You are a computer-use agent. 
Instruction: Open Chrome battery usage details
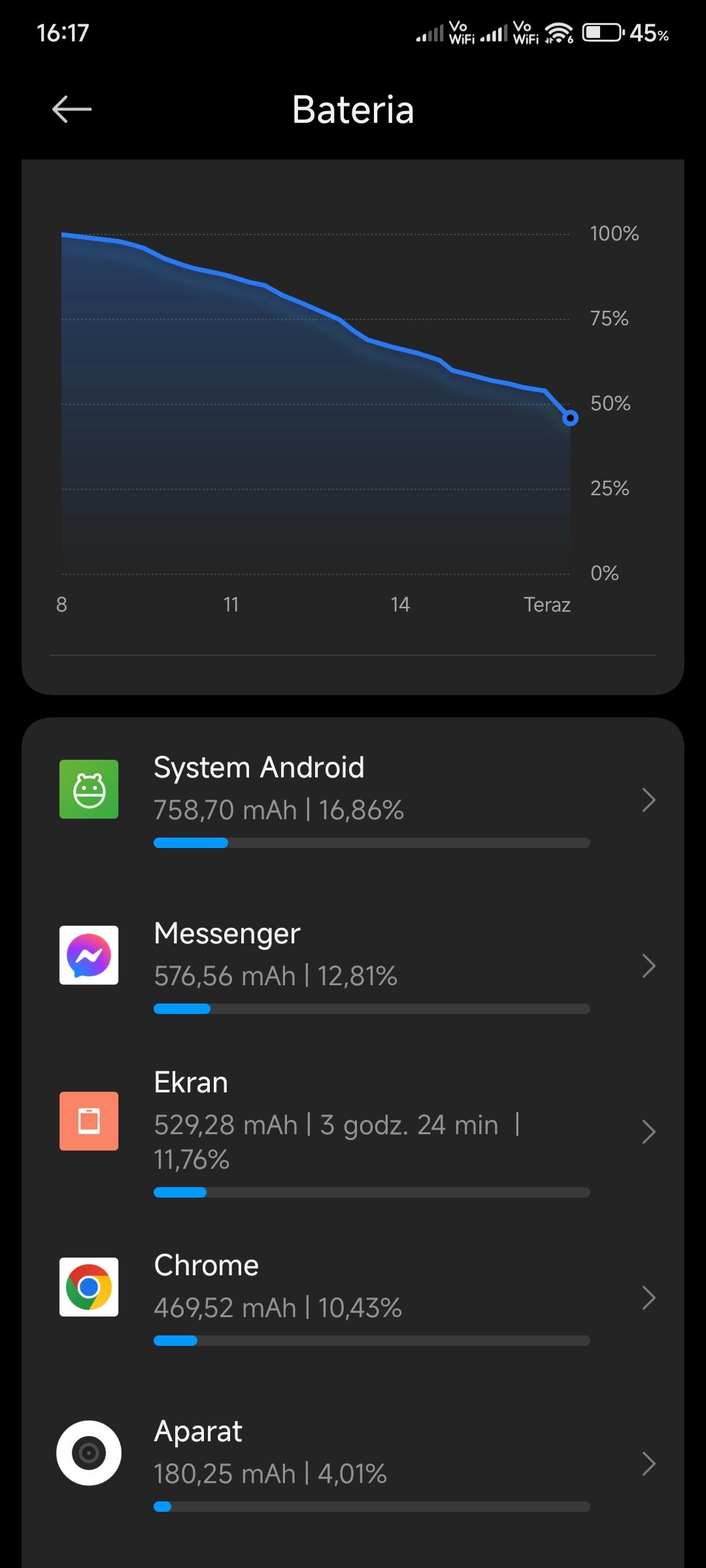pos(353,1298)
